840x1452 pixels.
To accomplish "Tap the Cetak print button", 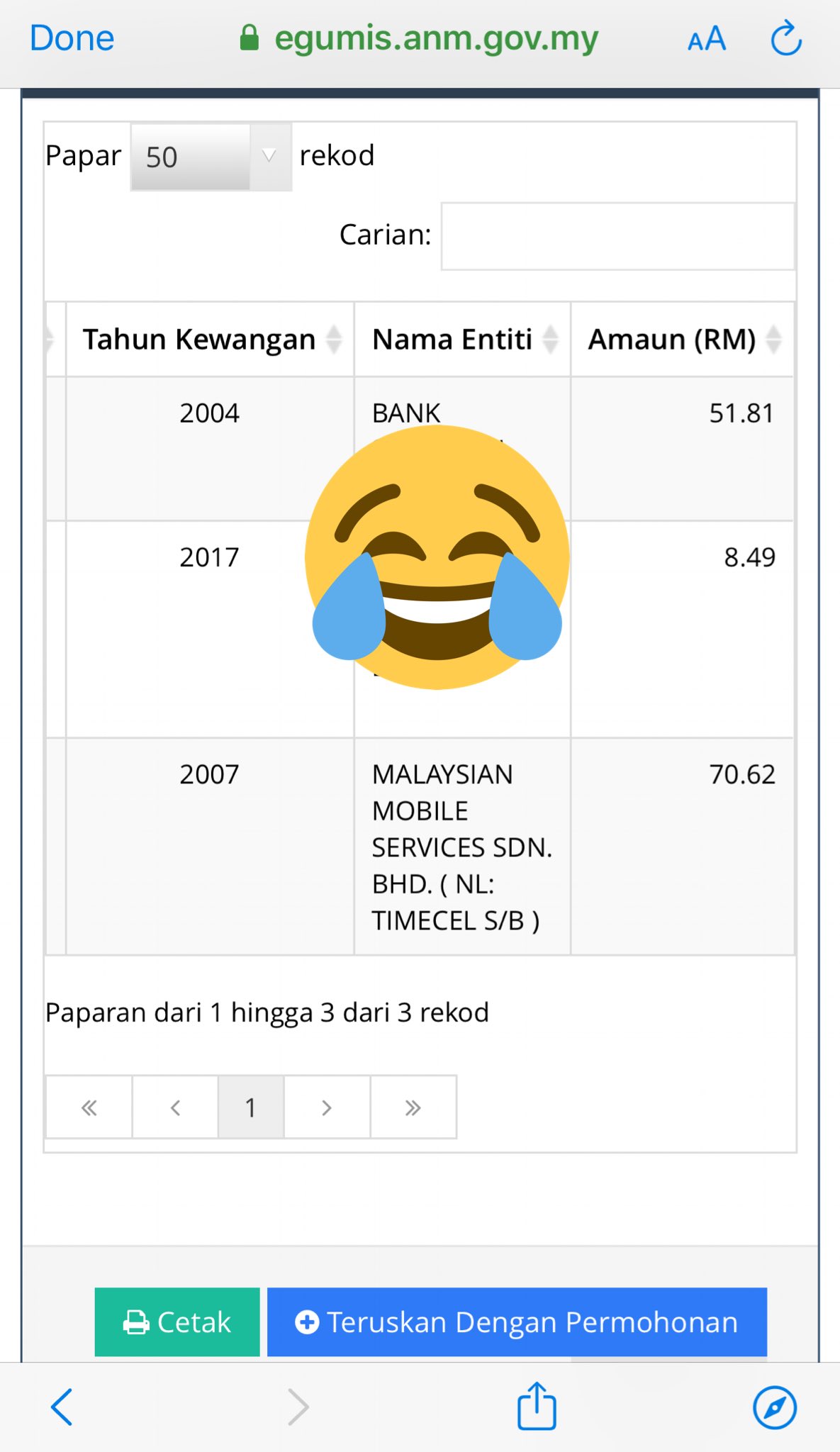I will pos(177,1322).
